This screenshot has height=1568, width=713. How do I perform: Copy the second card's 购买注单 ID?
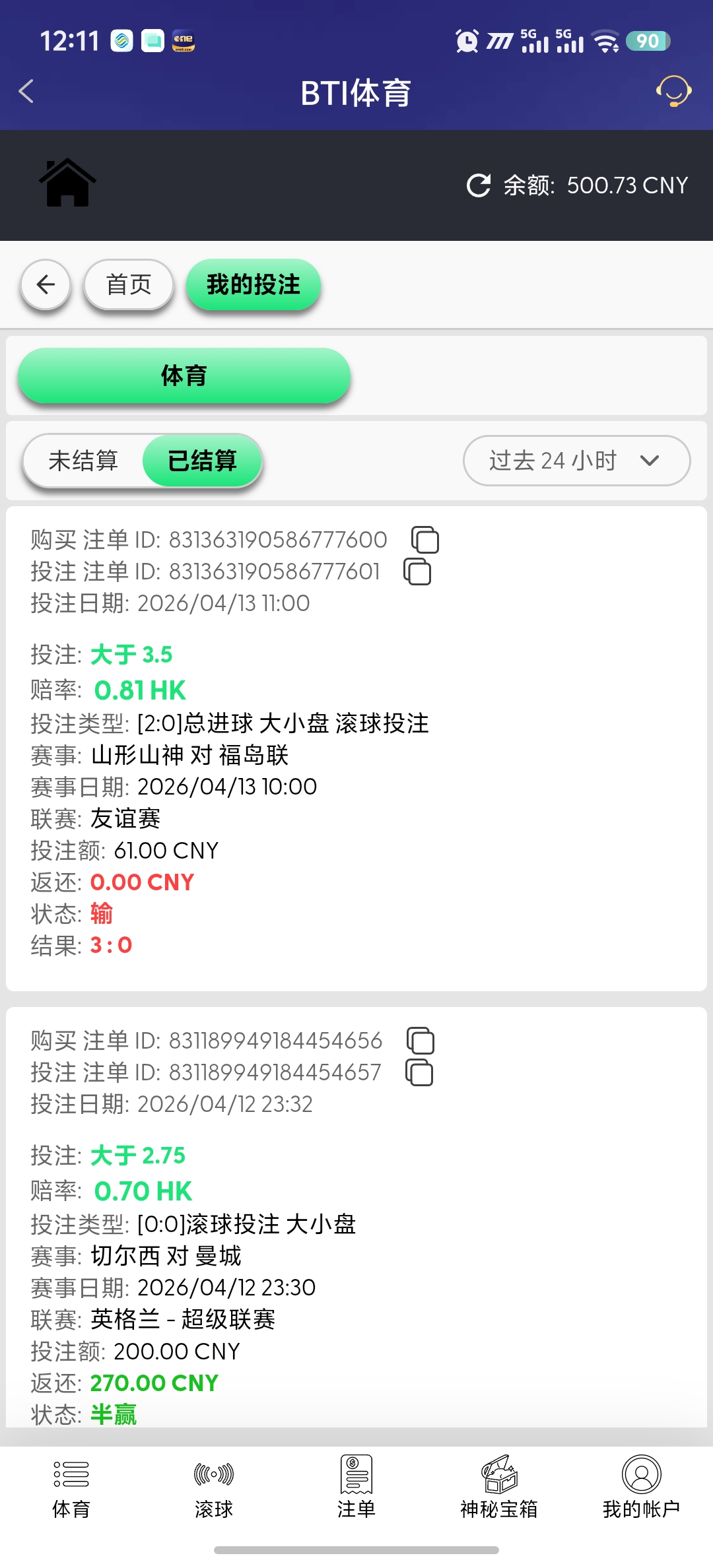coord(421,1041)
